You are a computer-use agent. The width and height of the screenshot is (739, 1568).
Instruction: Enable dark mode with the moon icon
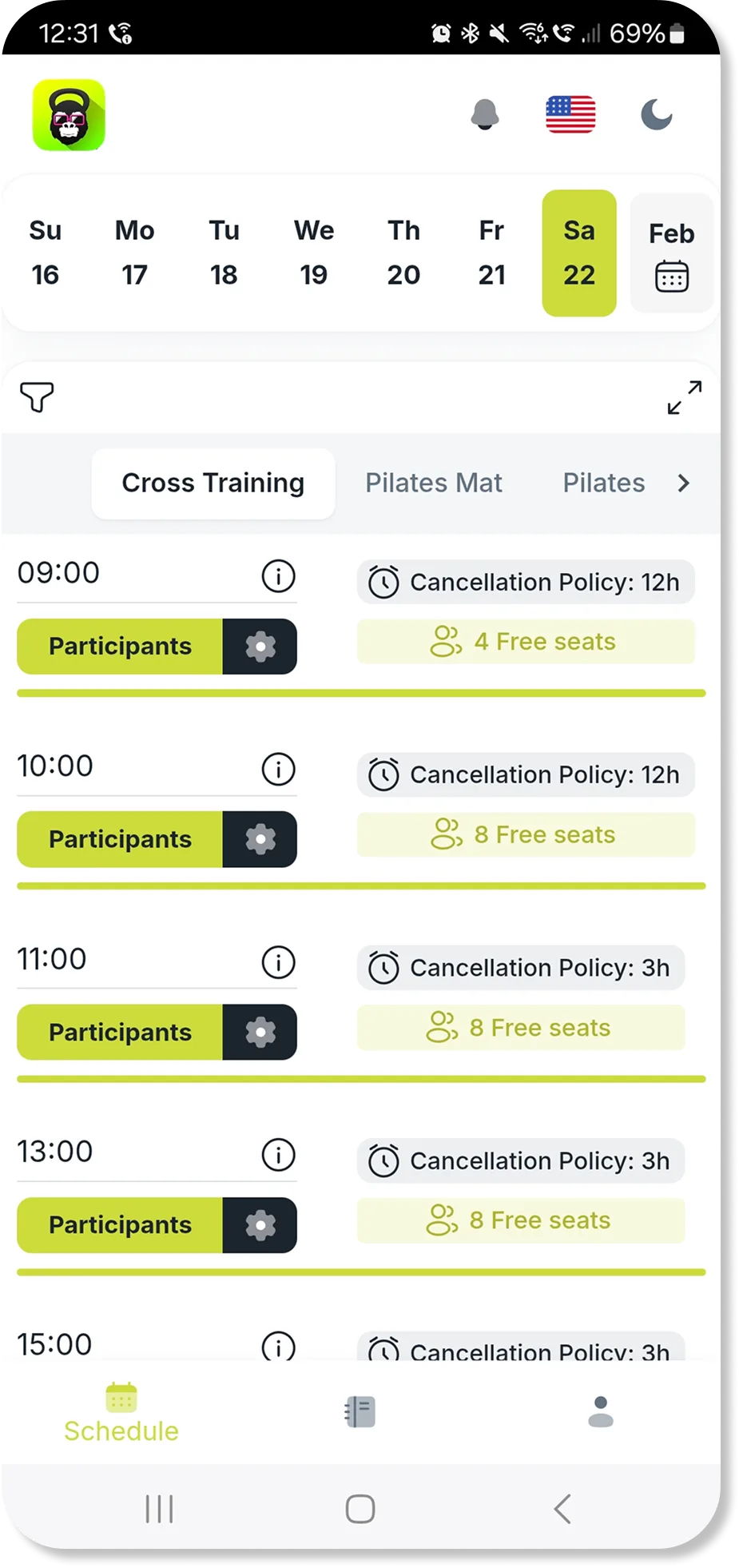655,114
